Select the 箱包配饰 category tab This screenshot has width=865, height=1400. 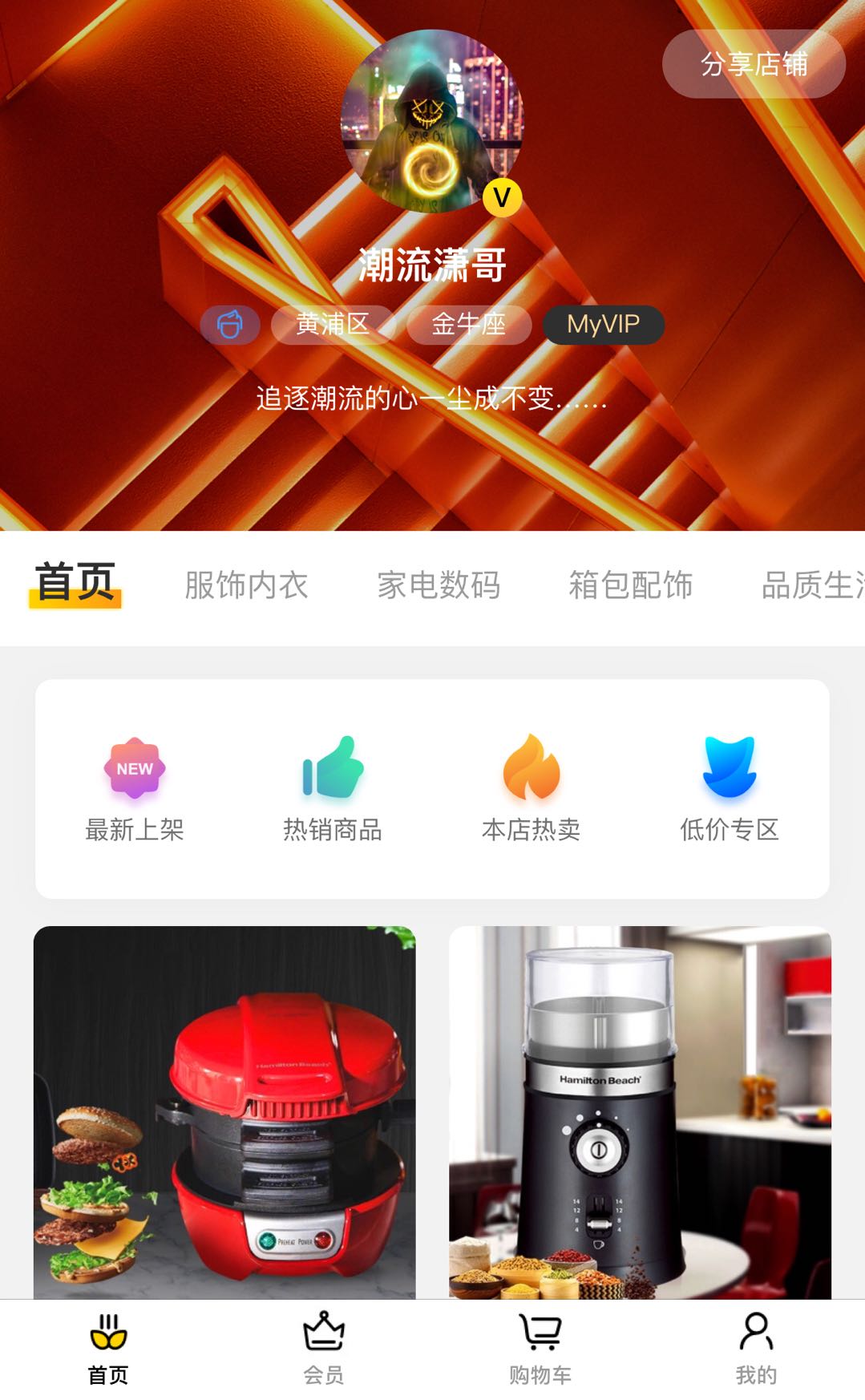(631, 585)
